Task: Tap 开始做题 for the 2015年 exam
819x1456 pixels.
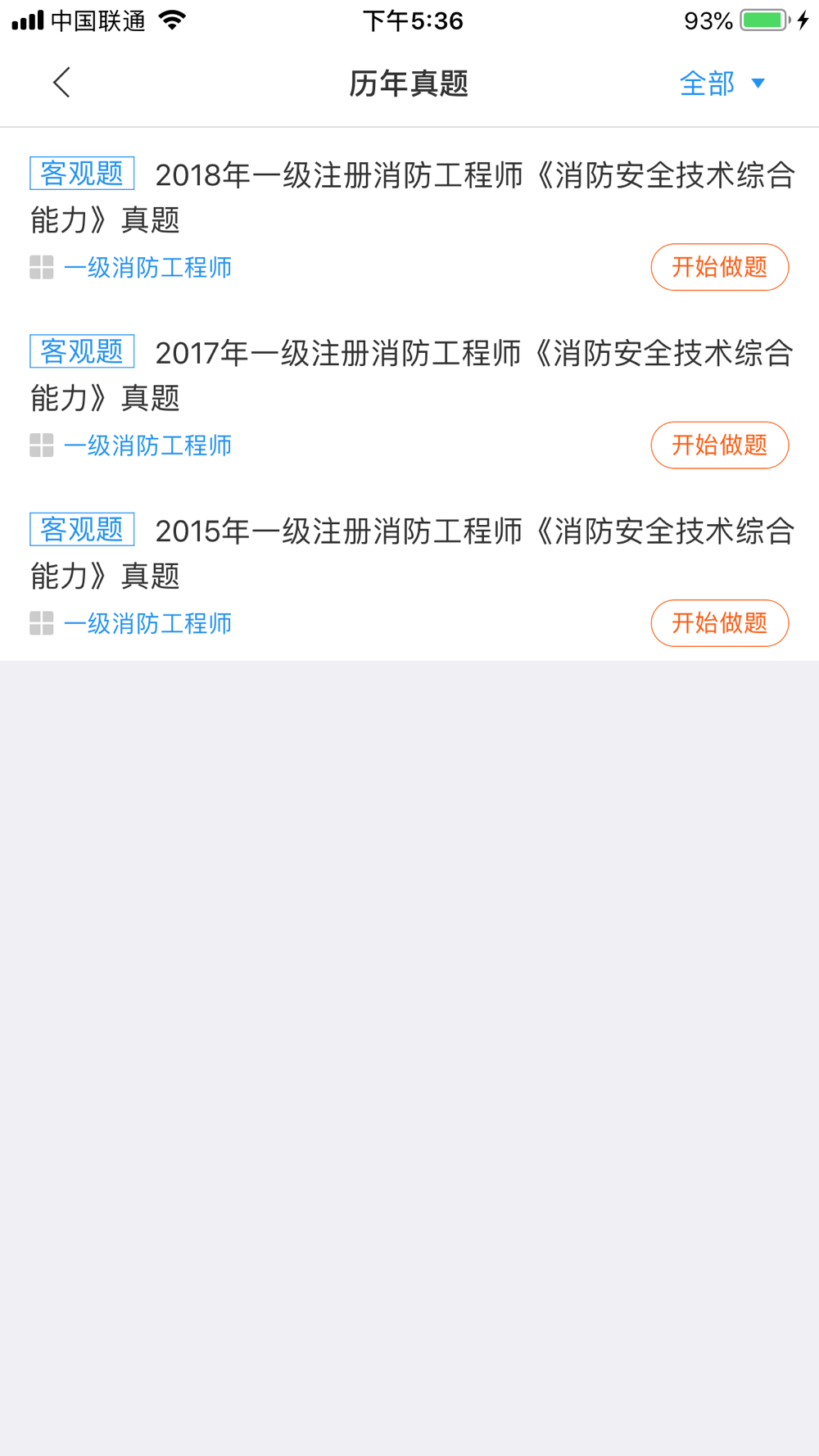Action: tap(719, 623)
